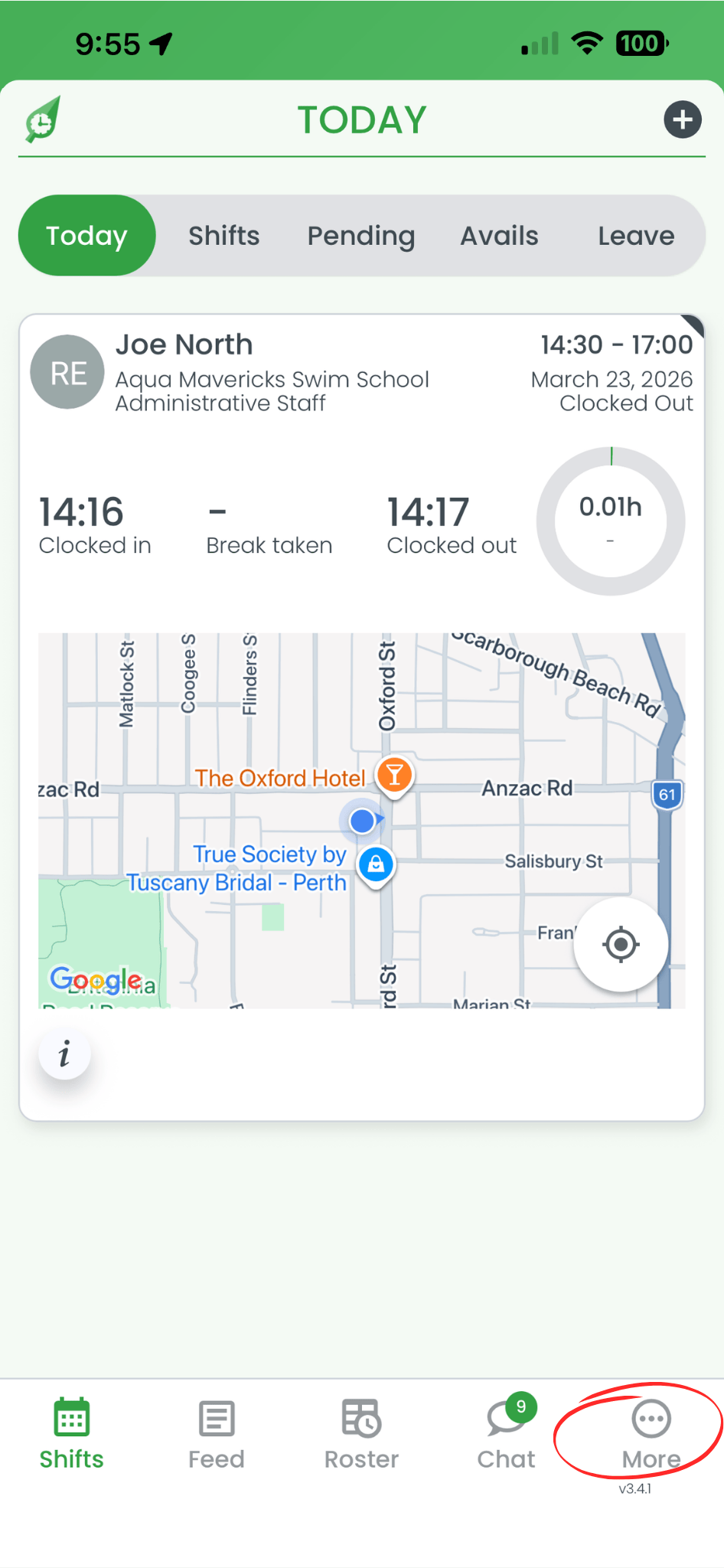This screenshot has height=1568, width=724.
Task: Select the Shifts filter tab
Action: coord(223,235)
